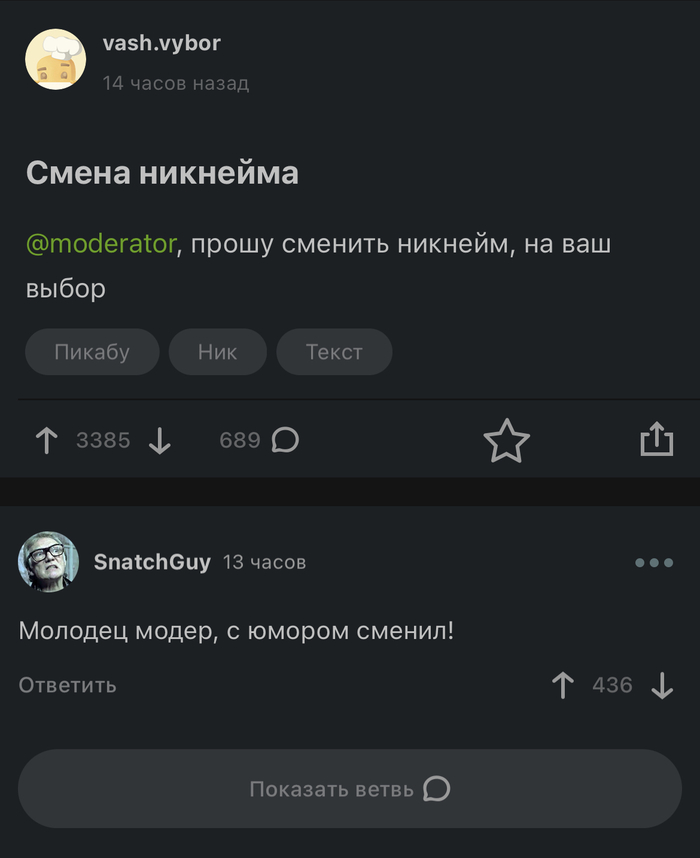Open the @moderator mention

[x=101, y=244]
